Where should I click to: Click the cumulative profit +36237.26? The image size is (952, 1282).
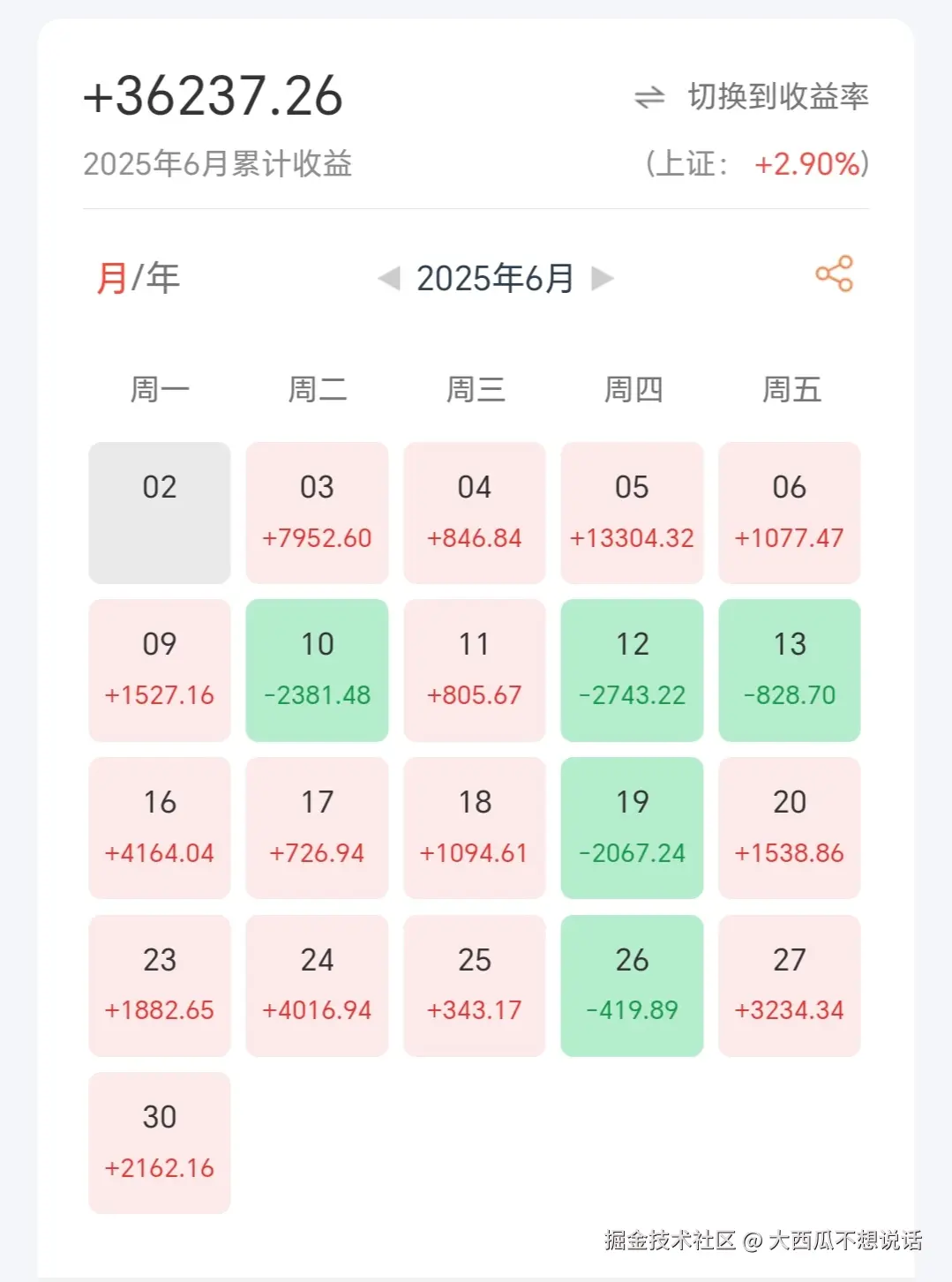[x=212, y=97]
